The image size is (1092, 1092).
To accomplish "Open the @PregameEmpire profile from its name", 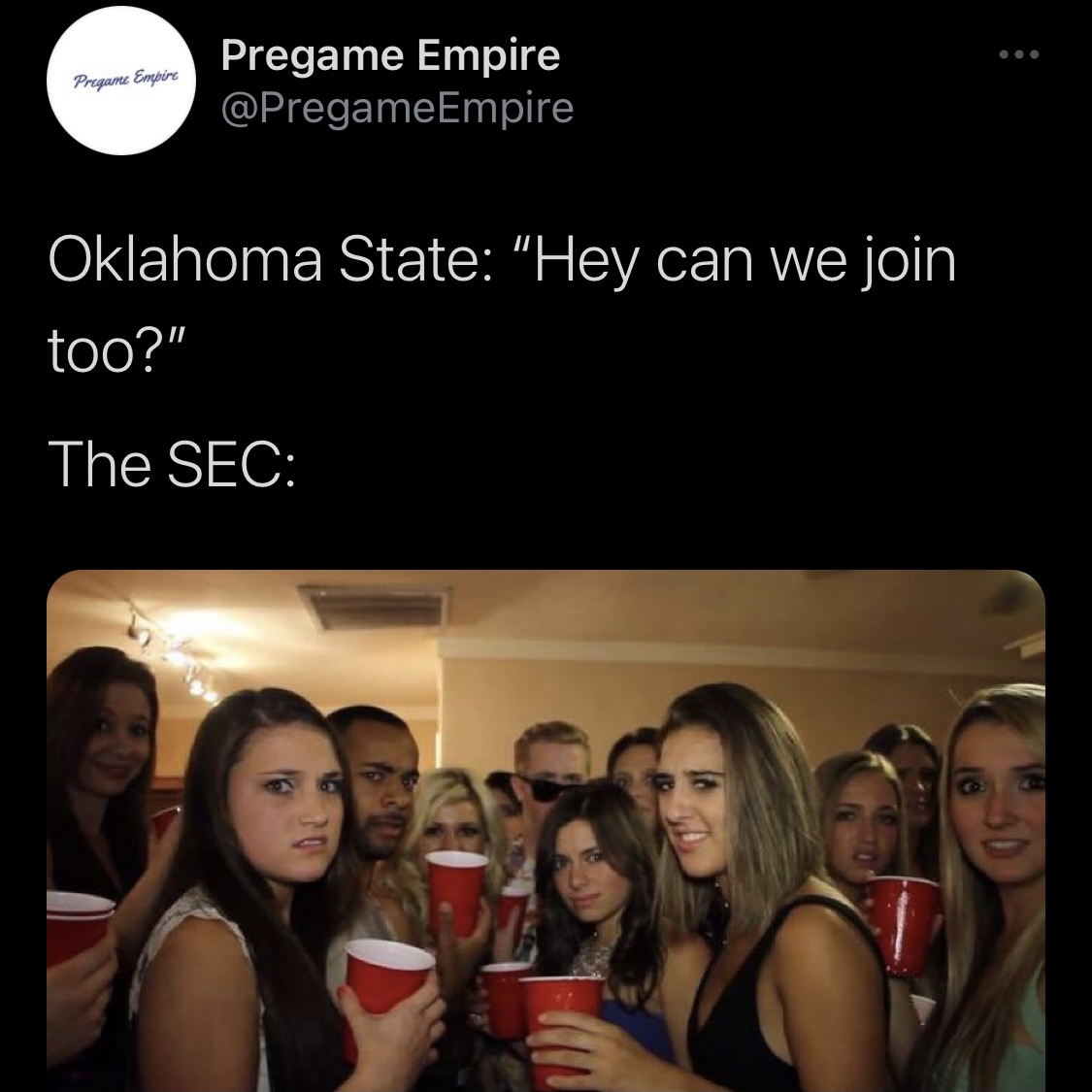I will click(x=390, y=56).
